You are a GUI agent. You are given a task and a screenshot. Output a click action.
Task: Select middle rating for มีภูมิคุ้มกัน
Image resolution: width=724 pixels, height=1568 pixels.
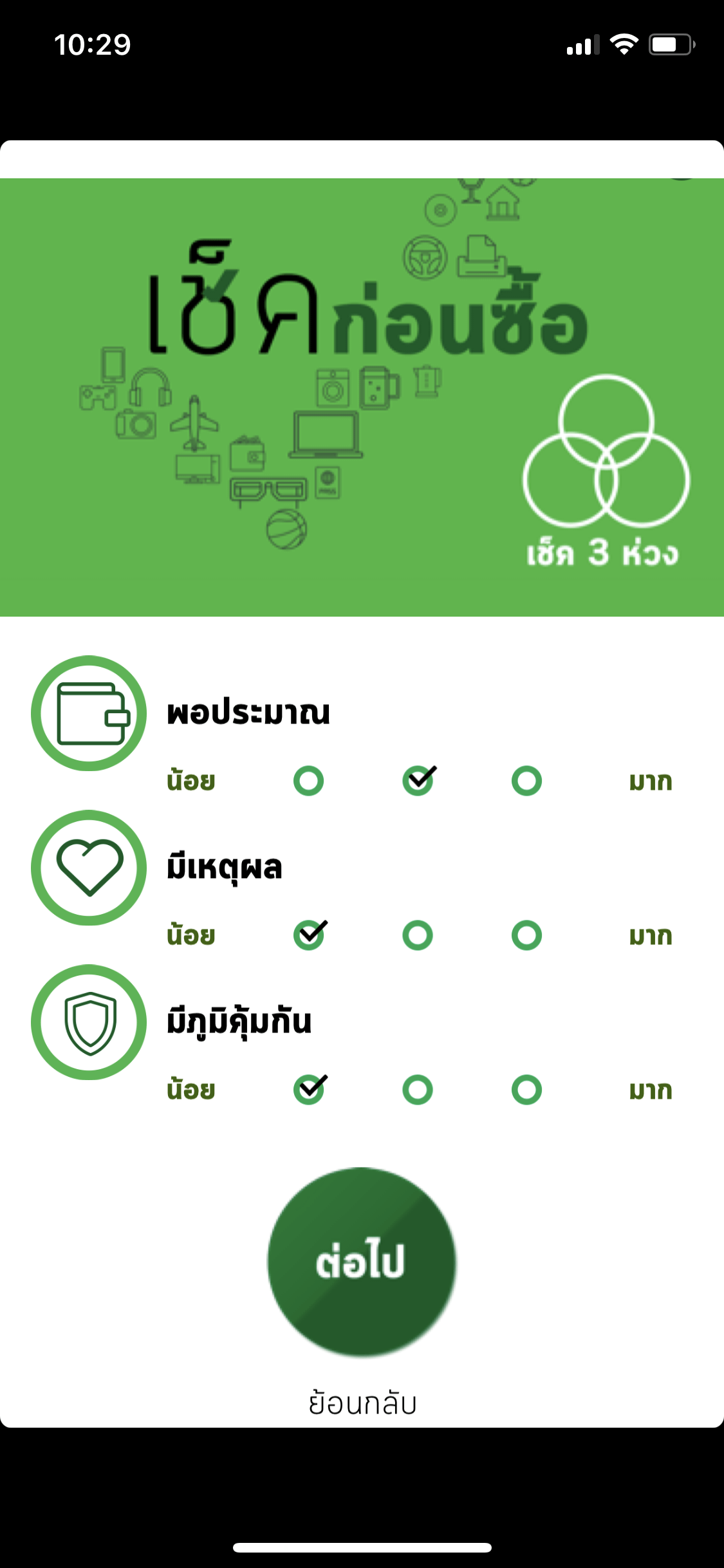point(418,1090)
